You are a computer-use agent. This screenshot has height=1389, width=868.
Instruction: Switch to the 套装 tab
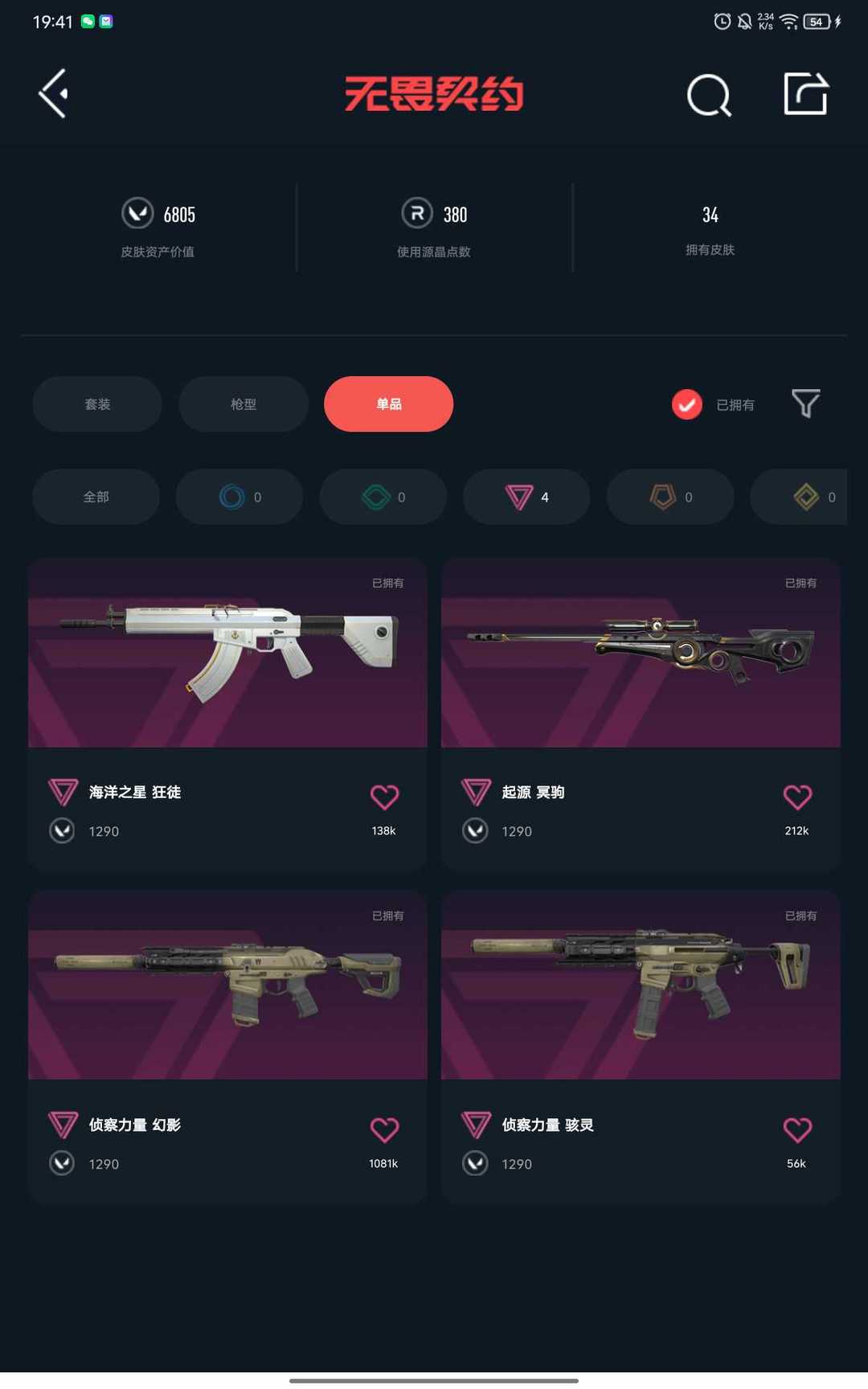point(97,404)
